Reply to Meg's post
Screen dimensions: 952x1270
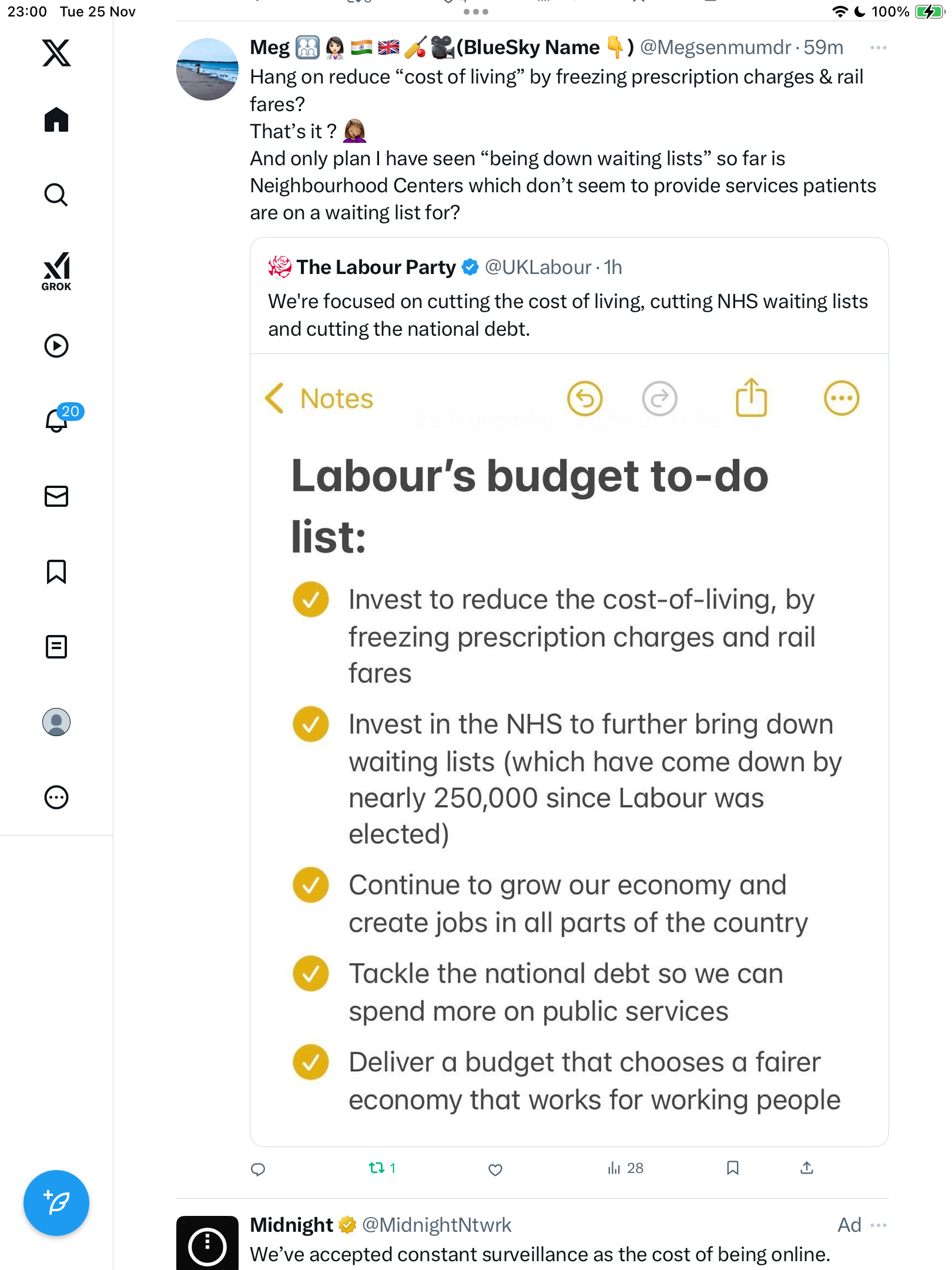258,1169
